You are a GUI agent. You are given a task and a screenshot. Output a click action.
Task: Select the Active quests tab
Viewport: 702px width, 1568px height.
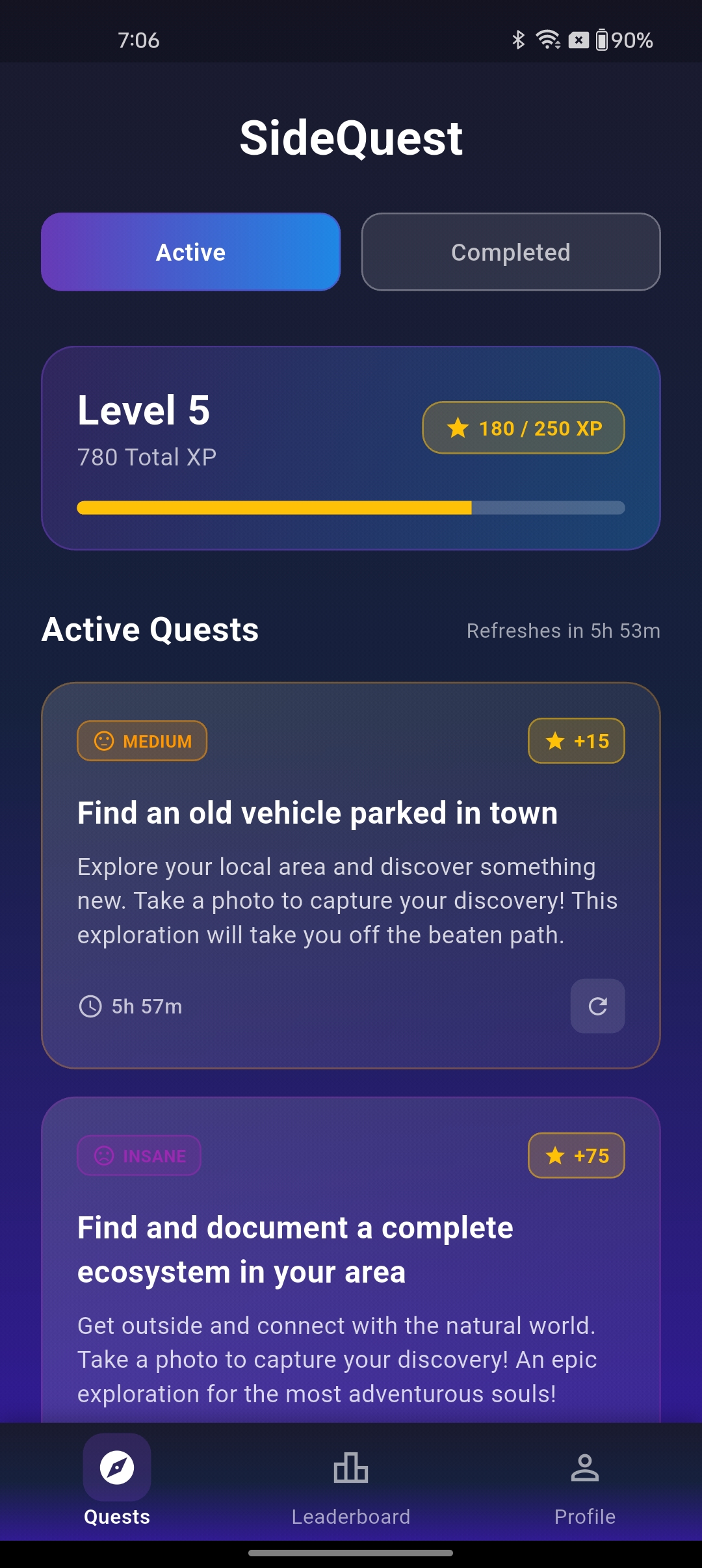pos(190,252)
